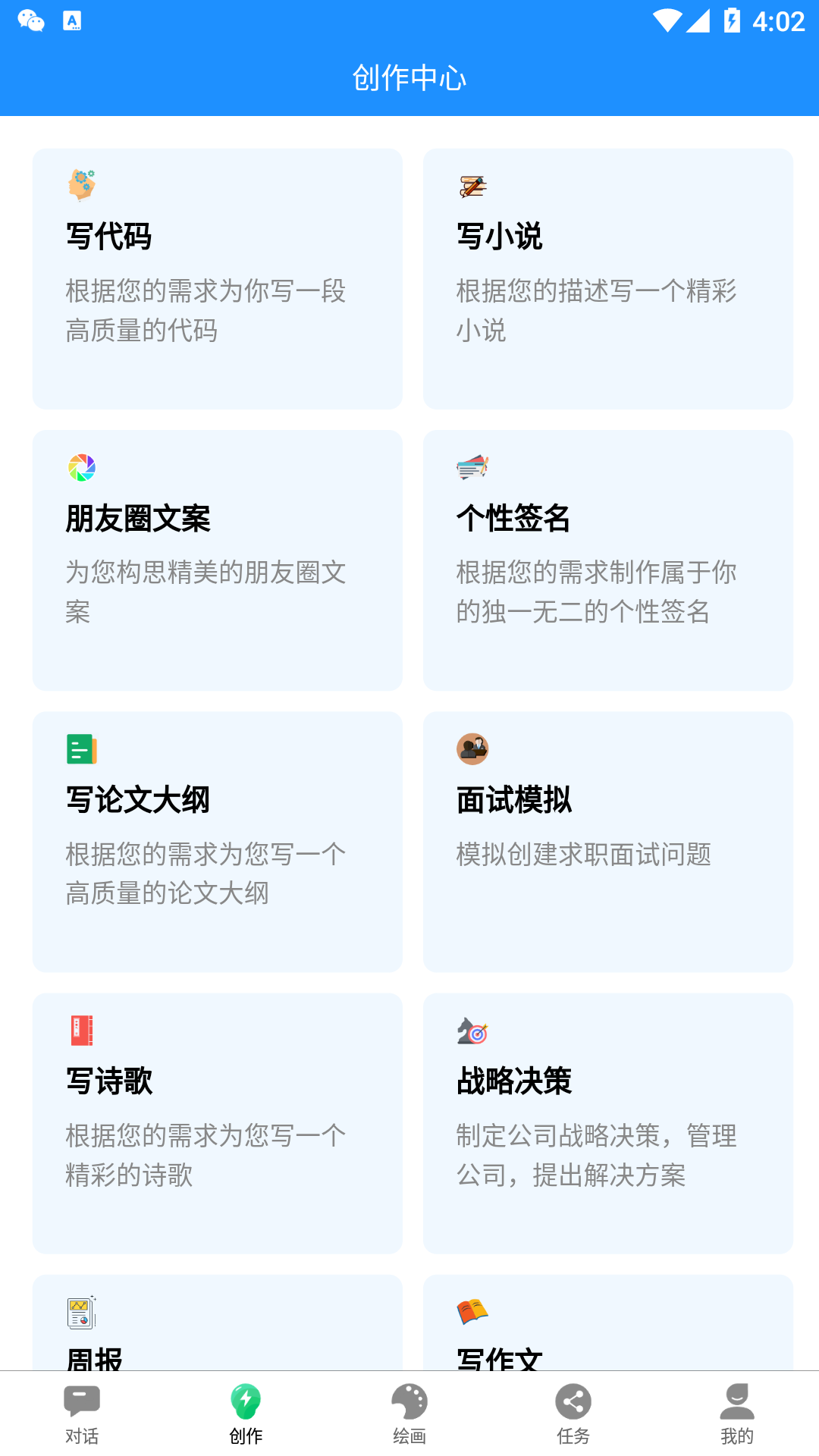The height and width of the screenshot is (1456, 819).
Task: Tap the 周报 report icon
Action: click(81, 1313)
